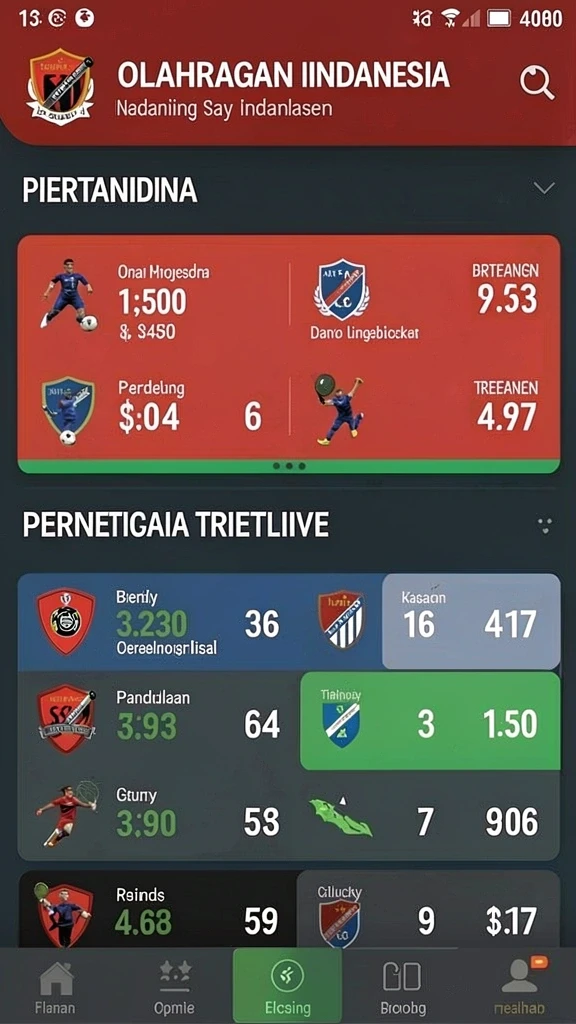
Task: Switch to the Opmie tab
Action: [174, 986]
